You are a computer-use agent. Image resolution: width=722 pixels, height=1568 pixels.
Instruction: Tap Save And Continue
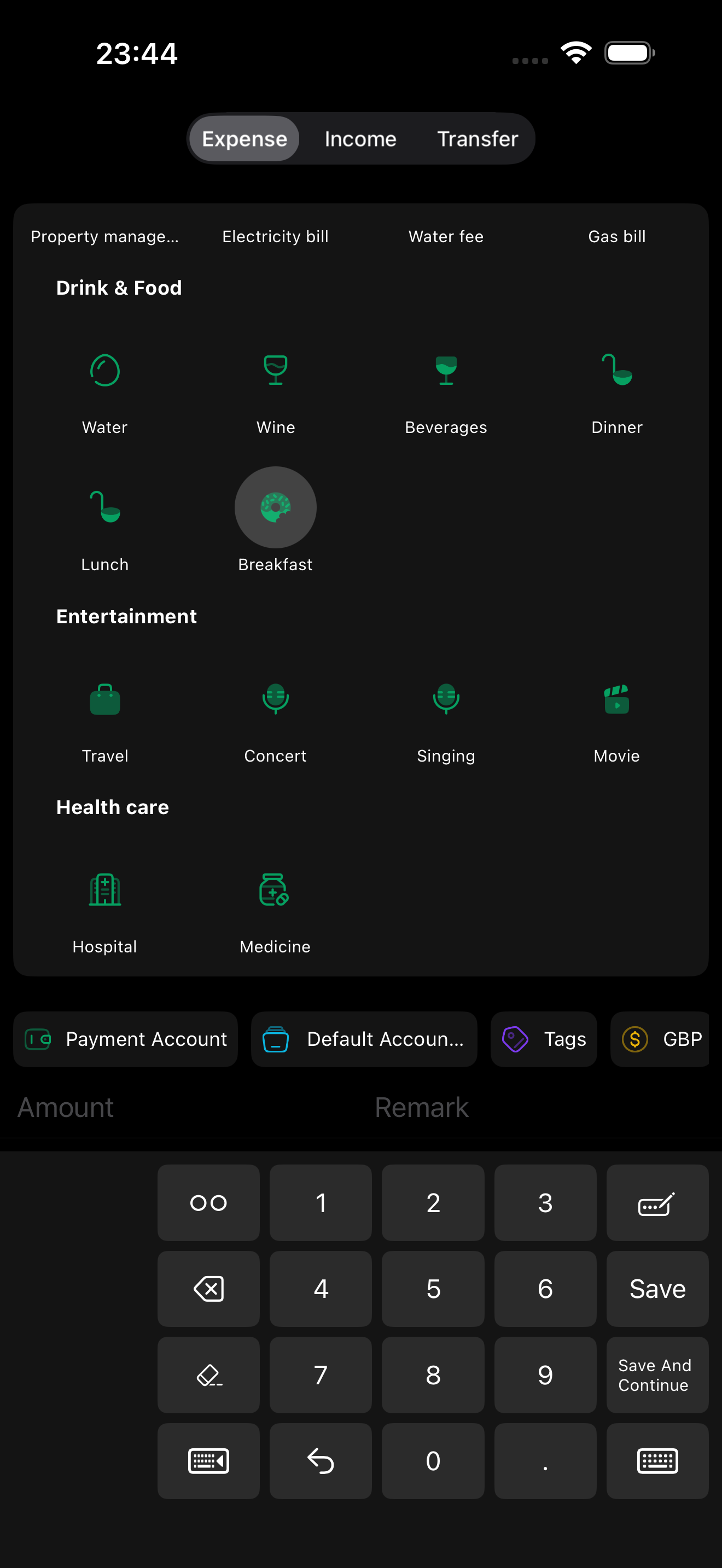click(x=657, y=1374)
